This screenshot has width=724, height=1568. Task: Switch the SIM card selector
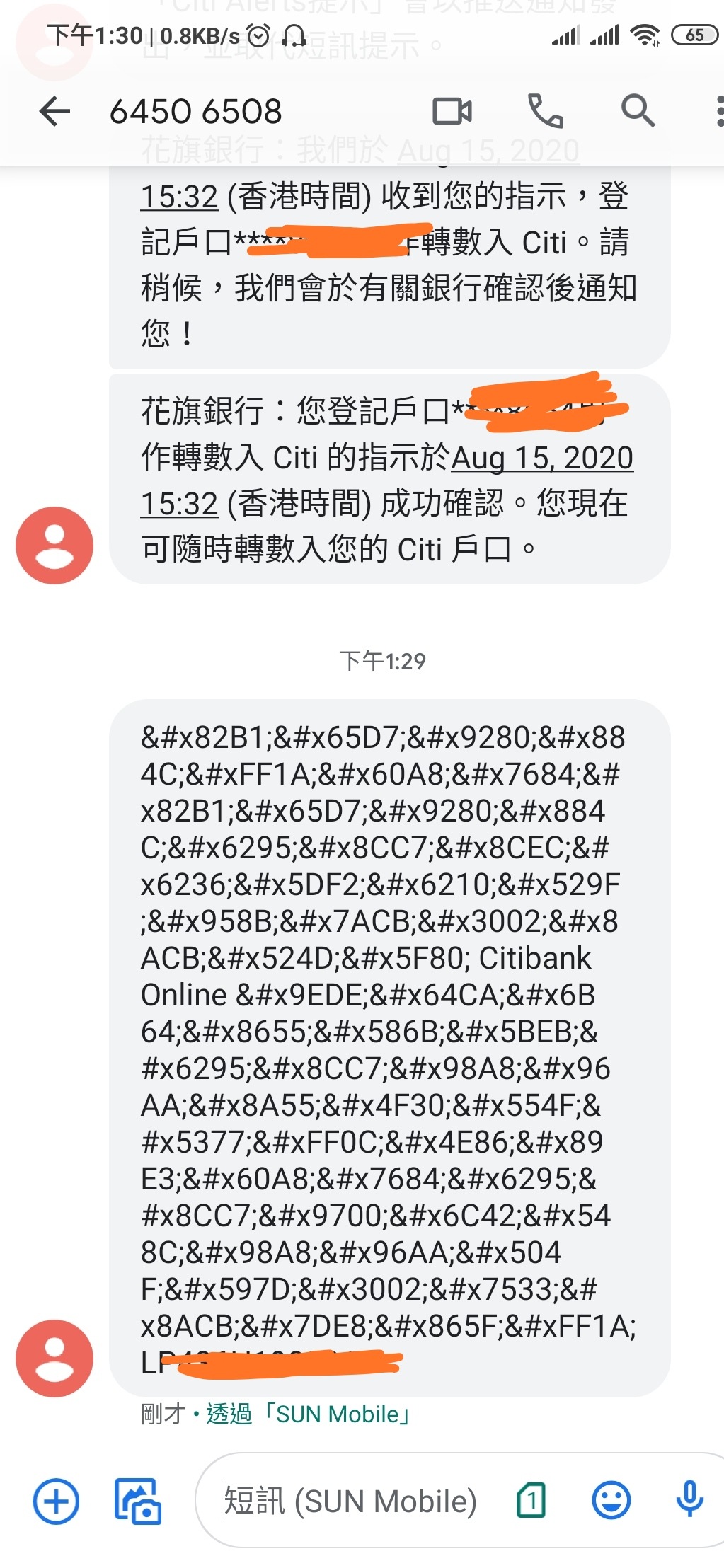[x=531, y=1501]
